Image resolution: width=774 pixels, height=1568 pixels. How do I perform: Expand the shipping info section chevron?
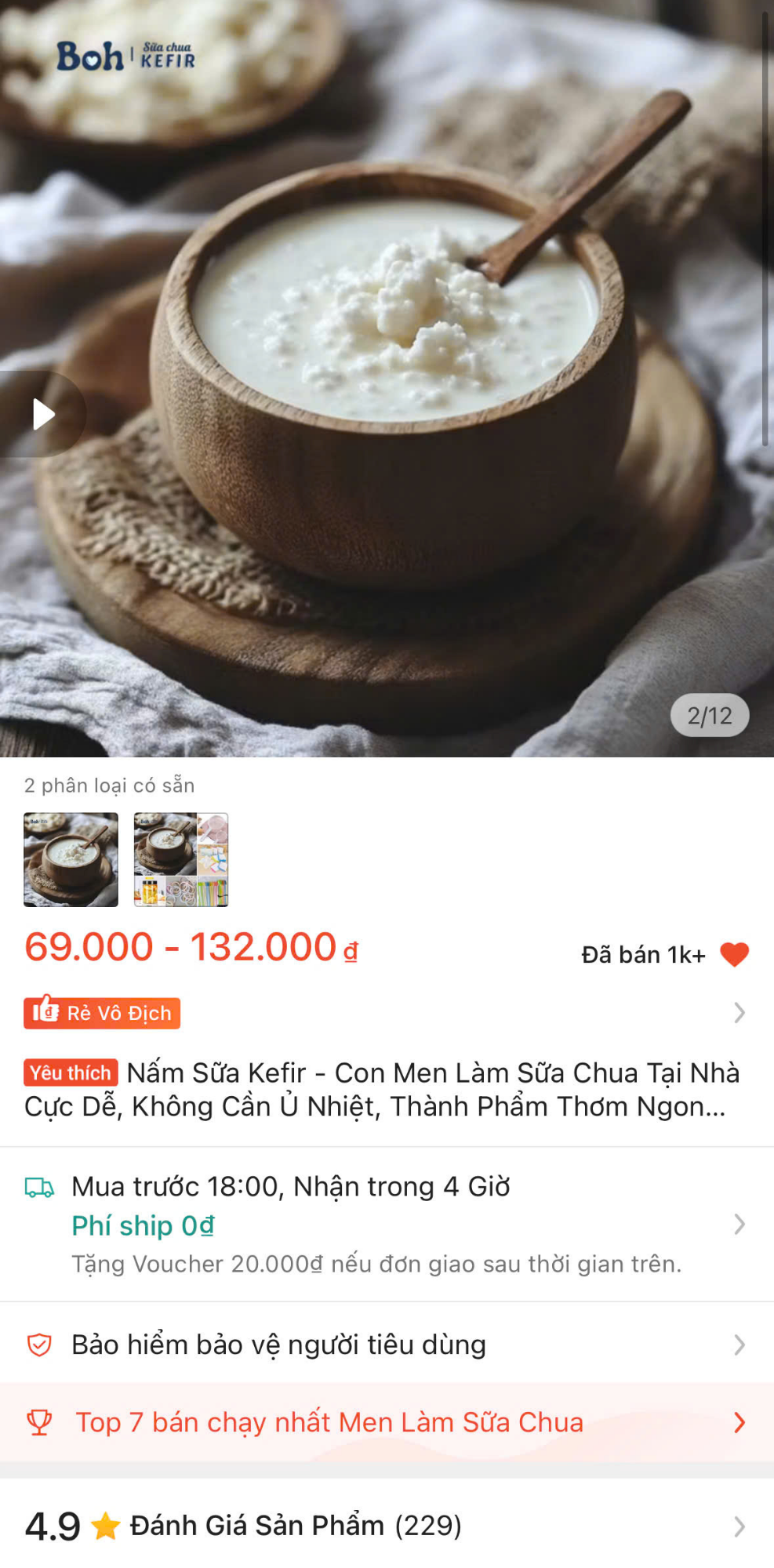(x=739, y=1224)
